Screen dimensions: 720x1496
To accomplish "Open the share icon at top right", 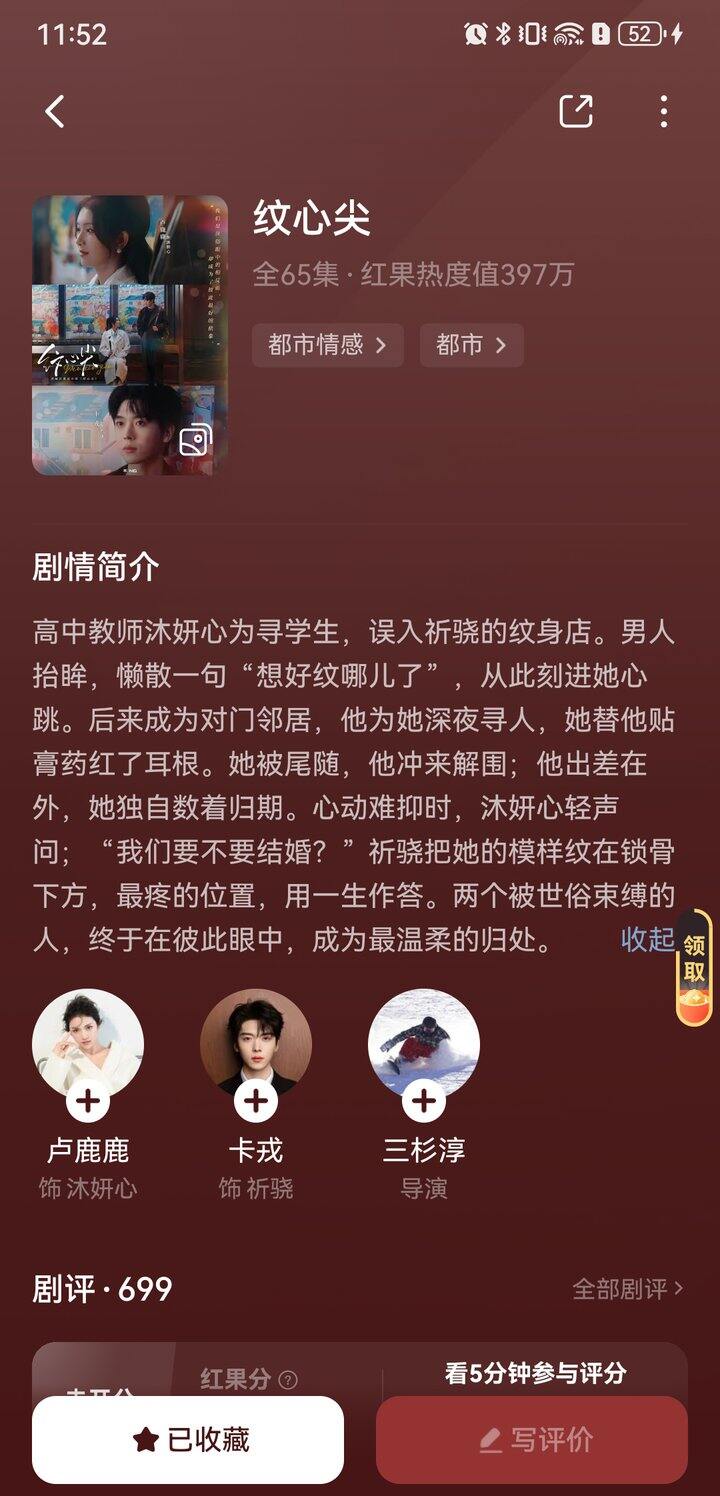I will coord(575,114).
